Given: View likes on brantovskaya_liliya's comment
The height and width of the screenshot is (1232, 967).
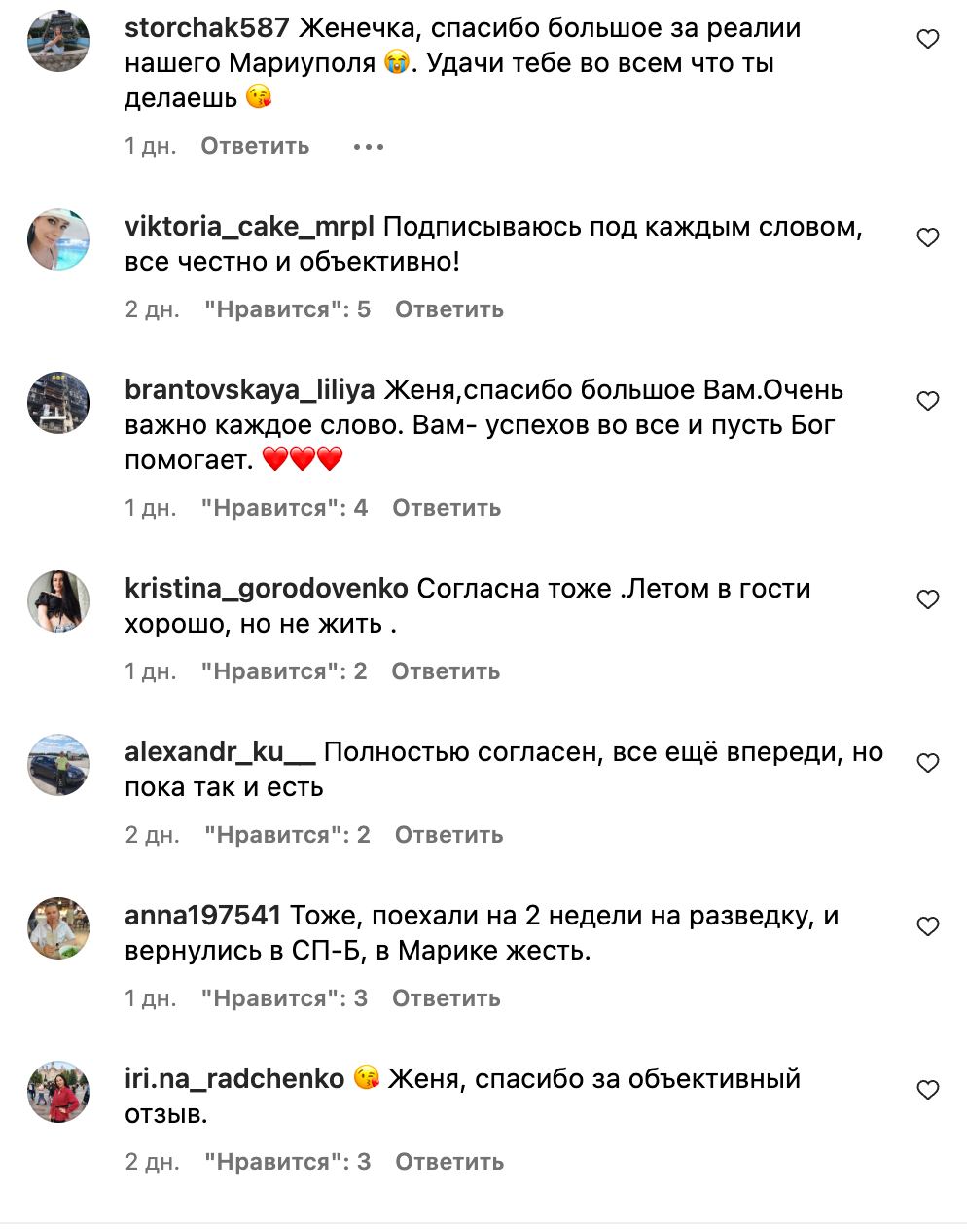Looking at the screenshot, I should point(284,508).
